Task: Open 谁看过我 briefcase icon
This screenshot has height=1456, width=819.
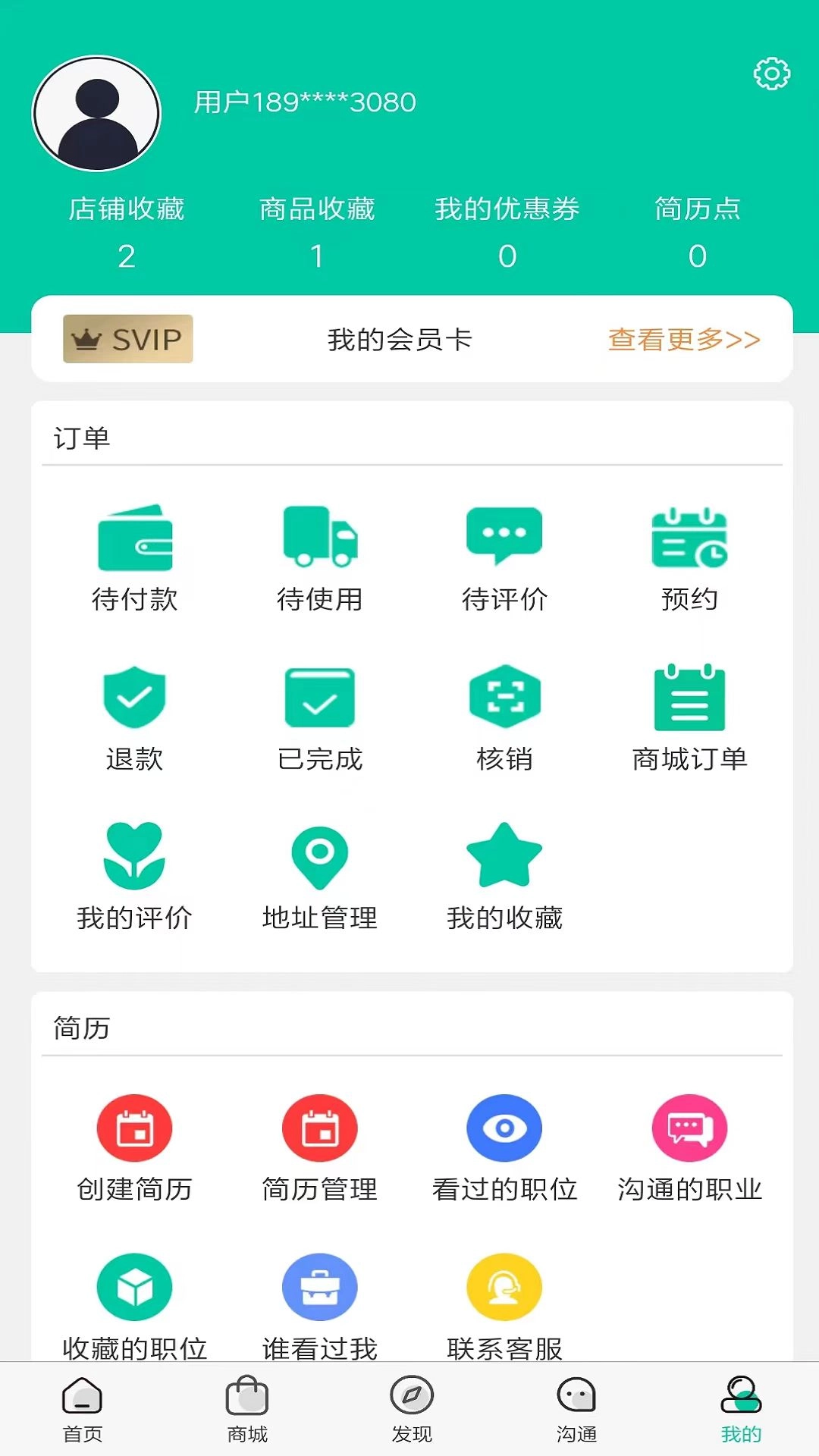Action: (320, 1287)
